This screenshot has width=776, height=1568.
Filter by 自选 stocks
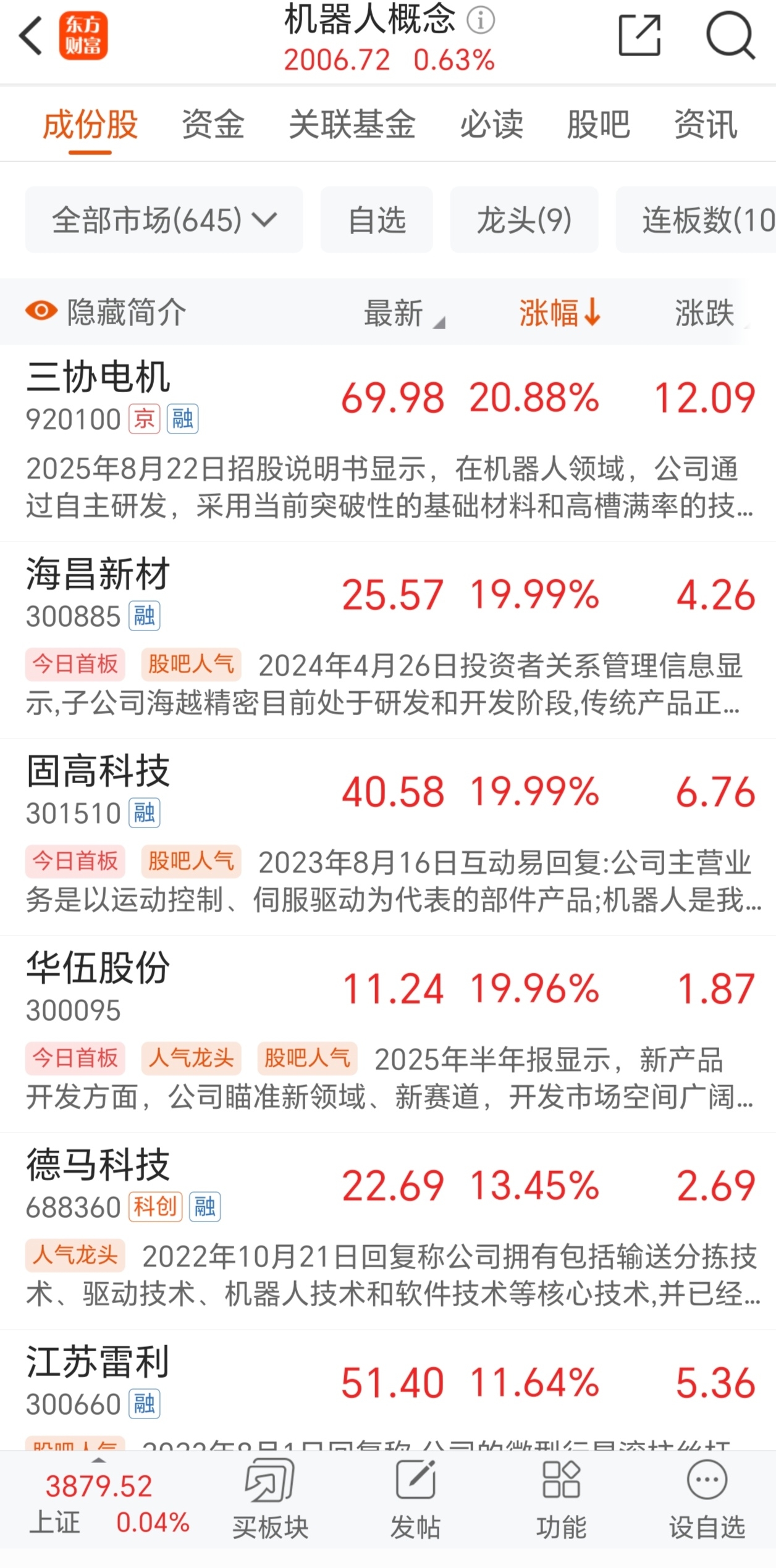[377, 220]
